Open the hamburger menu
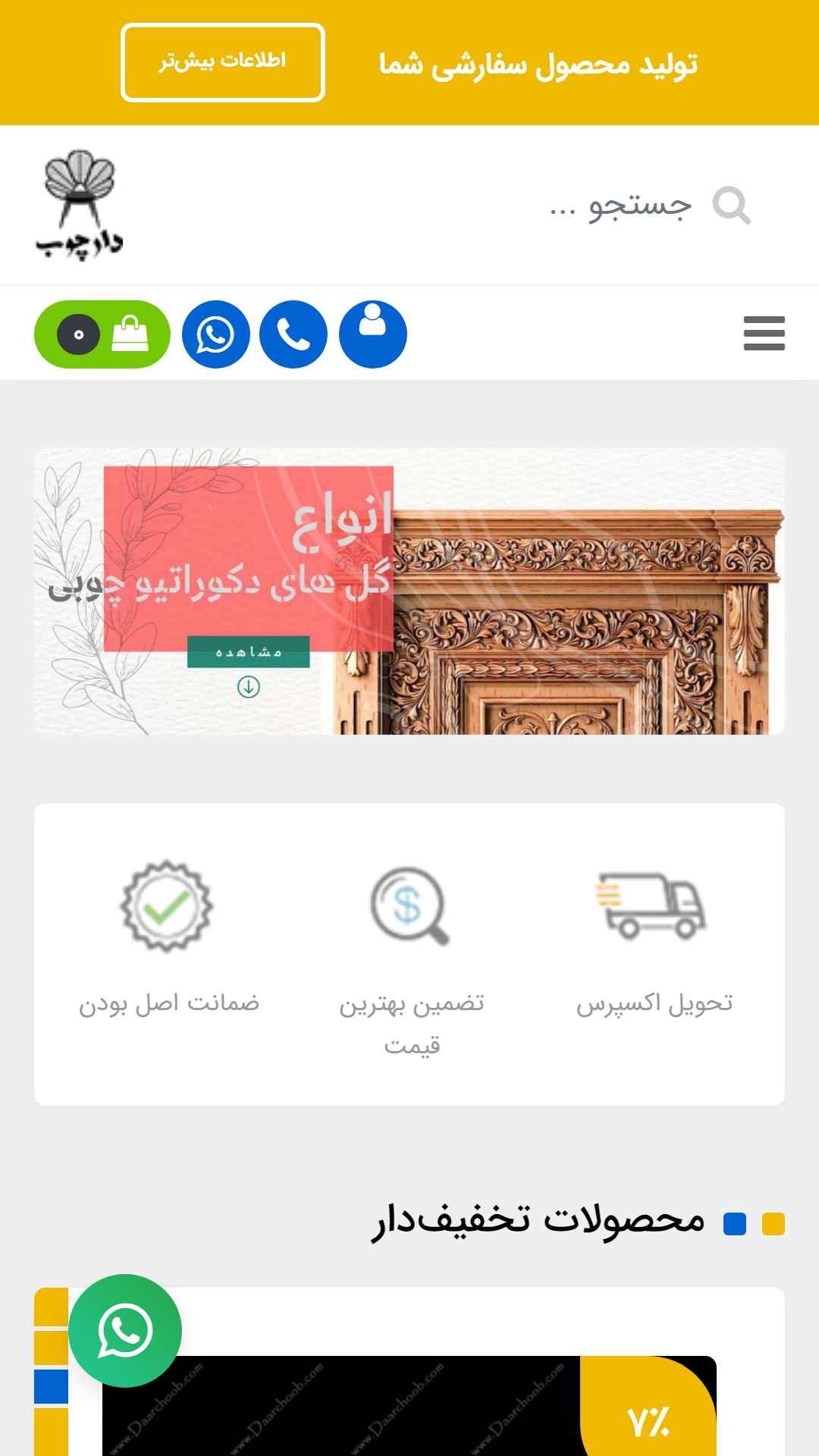The image size is (819, 1456). 764,334
